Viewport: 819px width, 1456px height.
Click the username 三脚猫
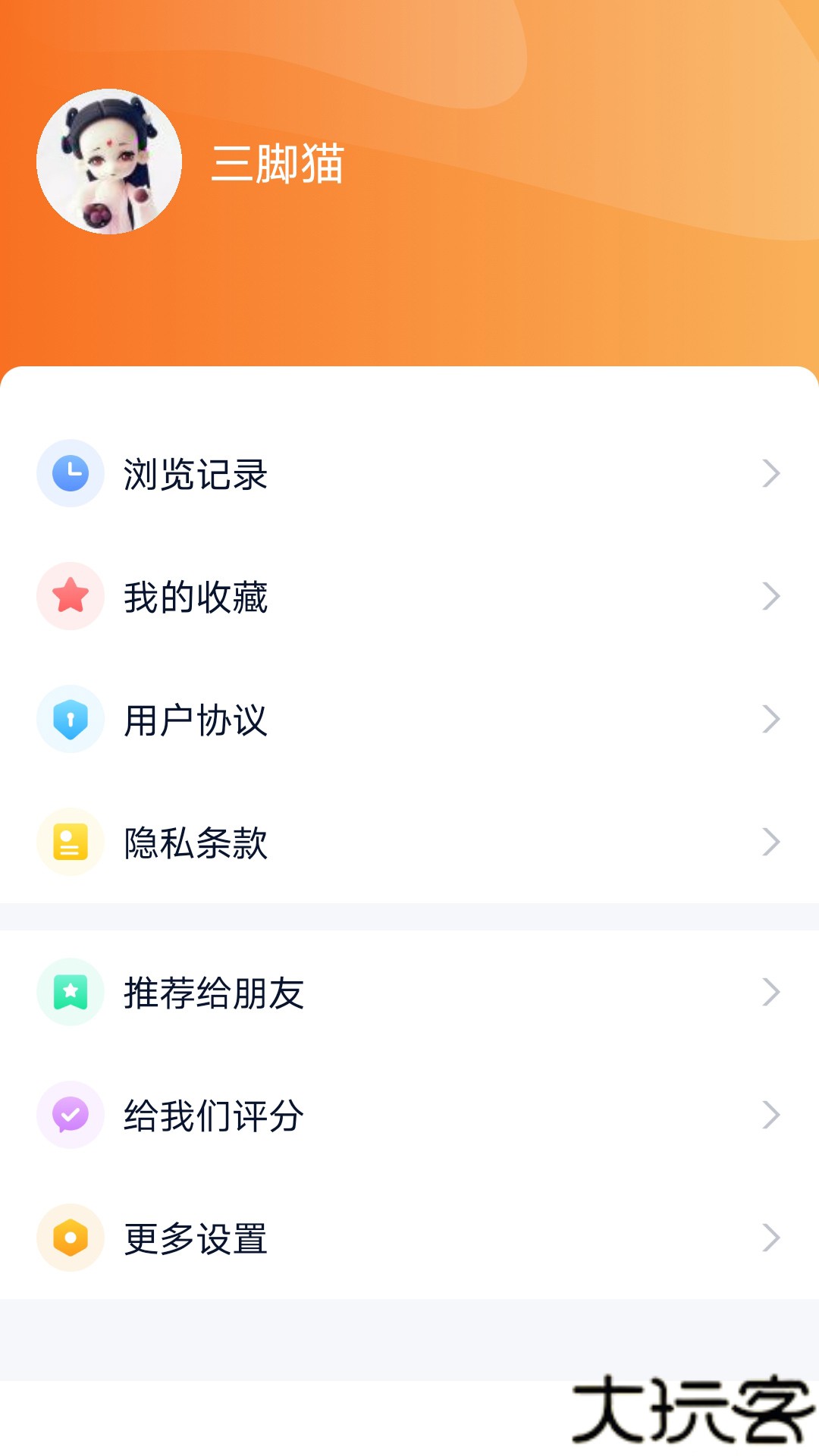pyautogui.click(x=278, y=164)
